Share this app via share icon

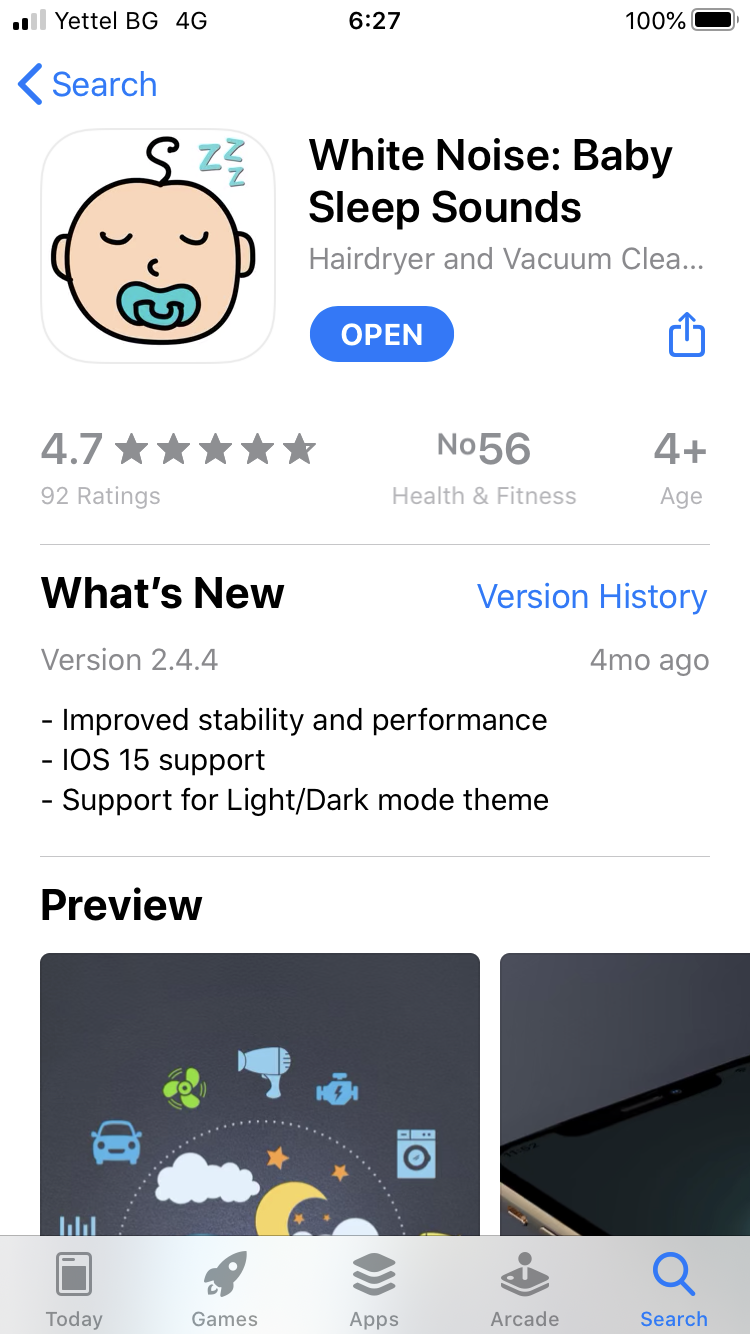pos(687,334)
